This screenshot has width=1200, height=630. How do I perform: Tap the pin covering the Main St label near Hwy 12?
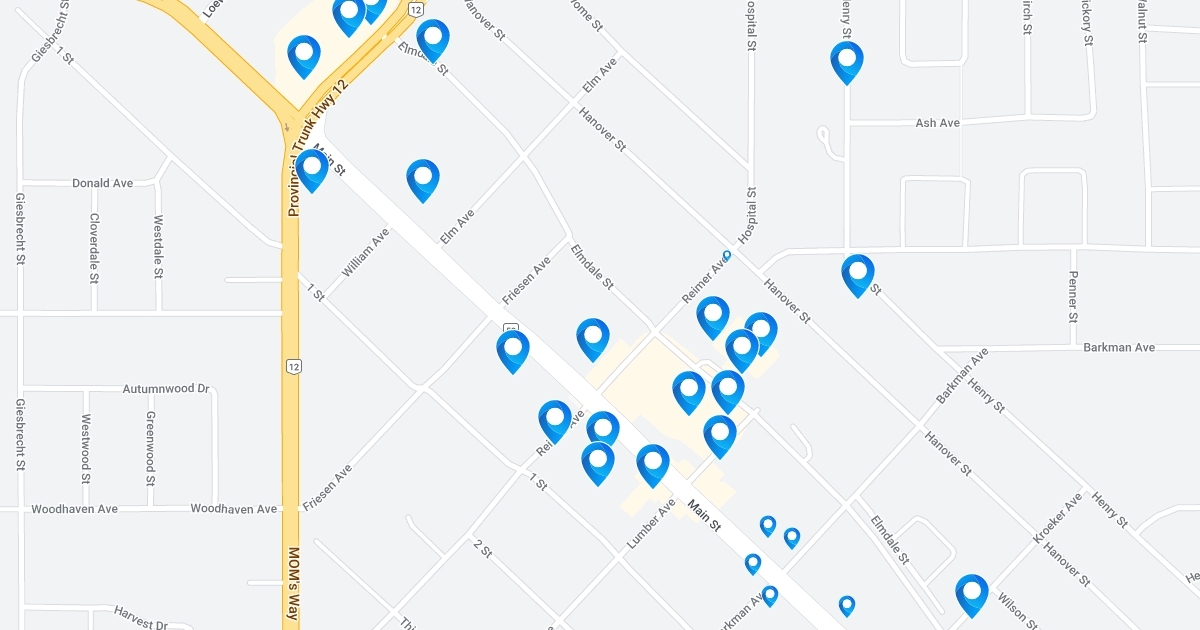point(312,171)
